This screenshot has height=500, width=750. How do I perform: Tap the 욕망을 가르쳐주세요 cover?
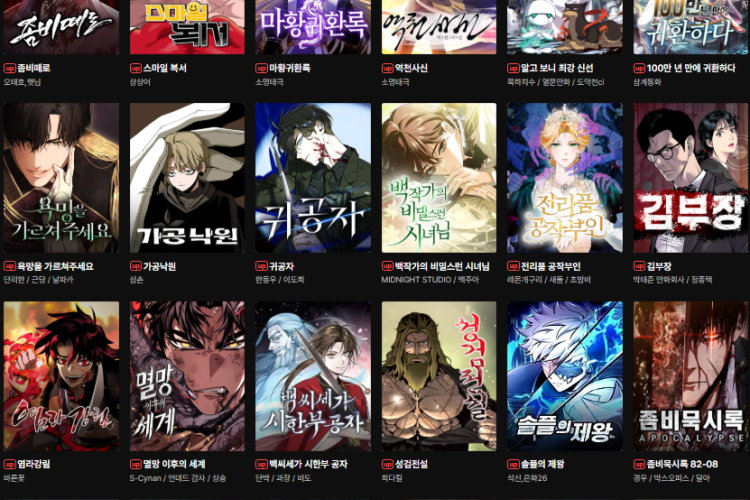61,178
